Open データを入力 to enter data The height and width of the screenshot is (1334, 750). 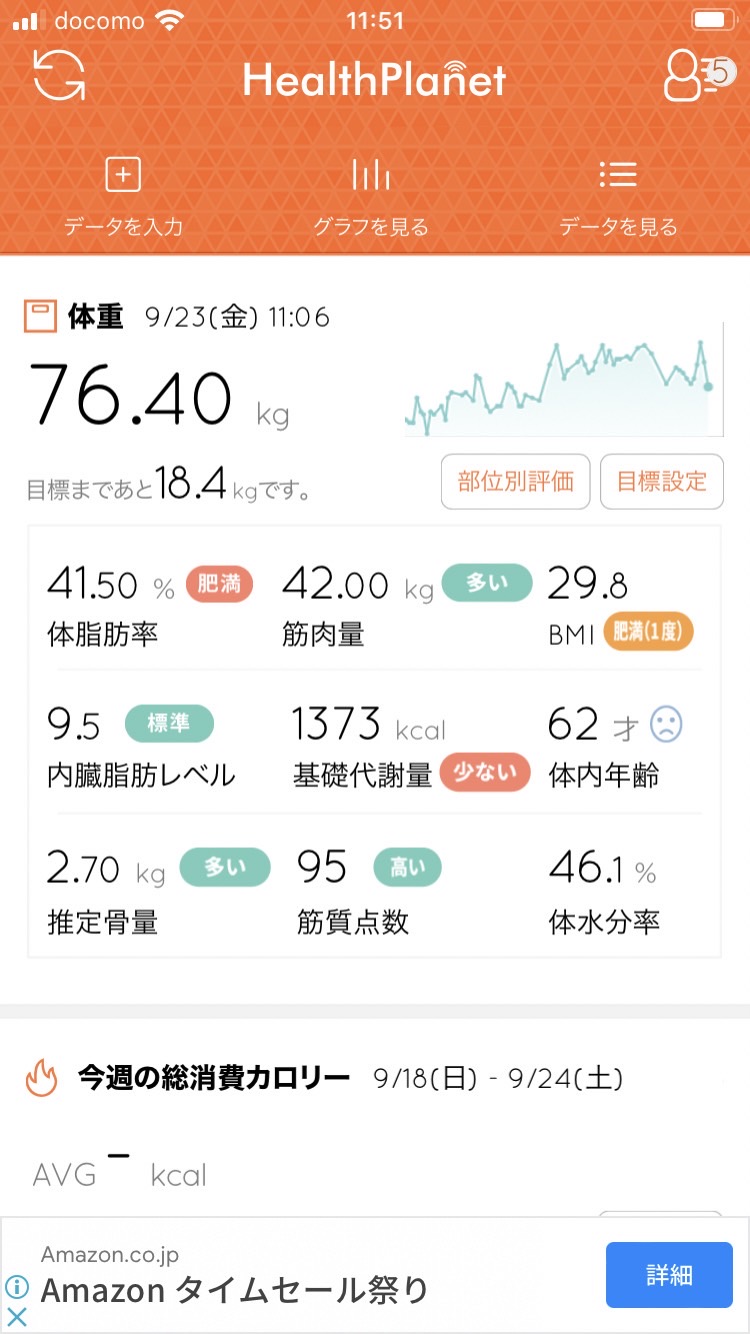pos(123,197)
